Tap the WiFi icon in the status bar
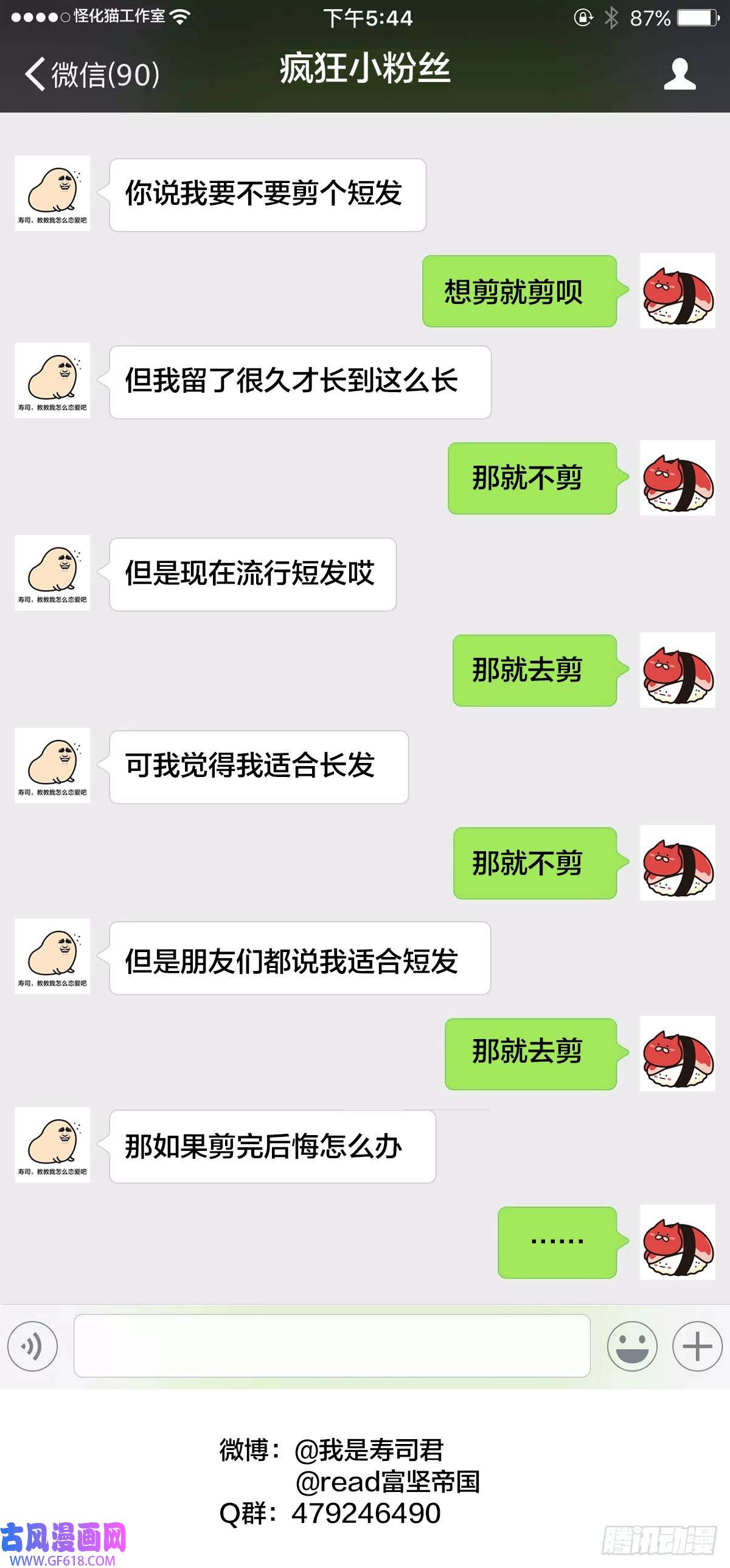 click(x=179, y=18)
